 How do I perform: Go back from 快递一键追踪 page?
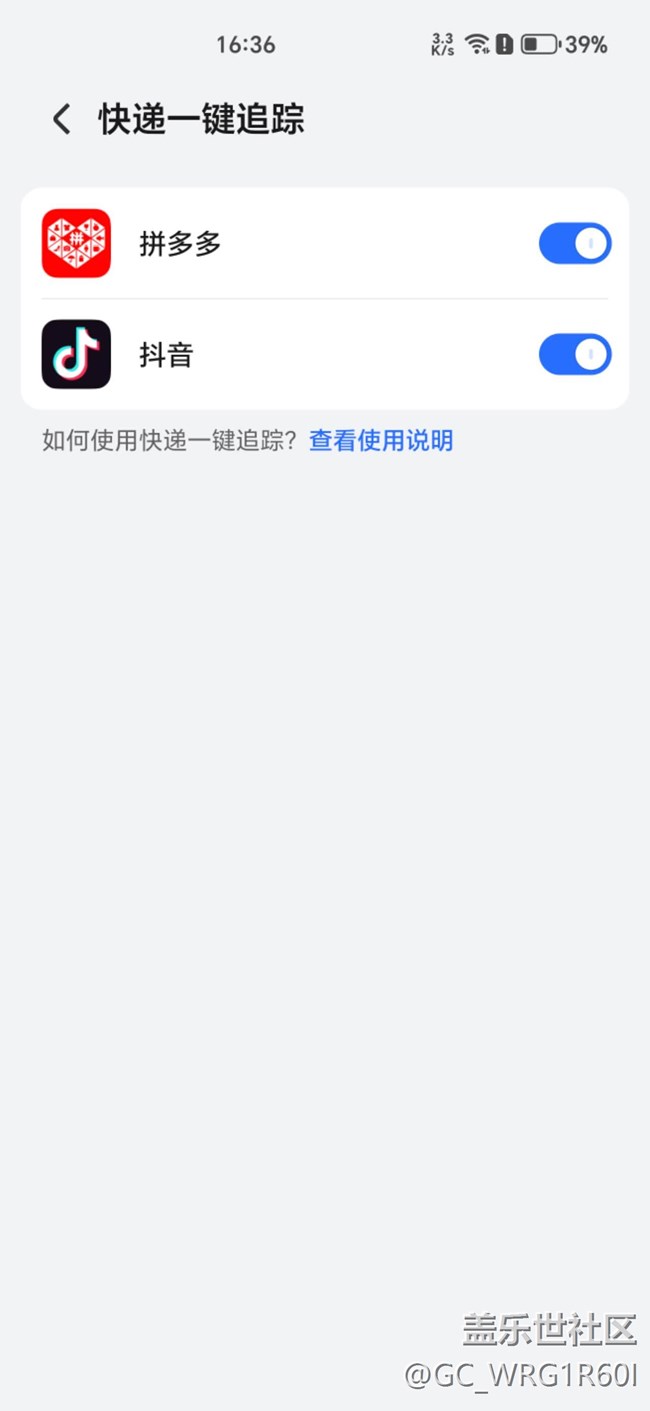62,120
